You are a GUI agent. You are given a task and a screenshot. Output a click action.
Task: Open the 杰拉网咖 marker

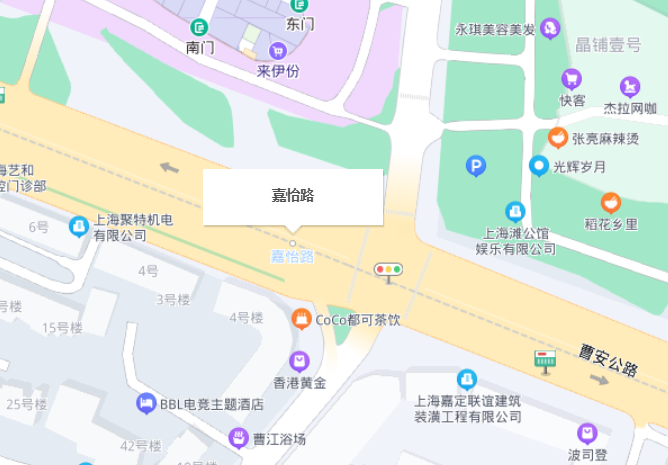click(x=630, y=87)
